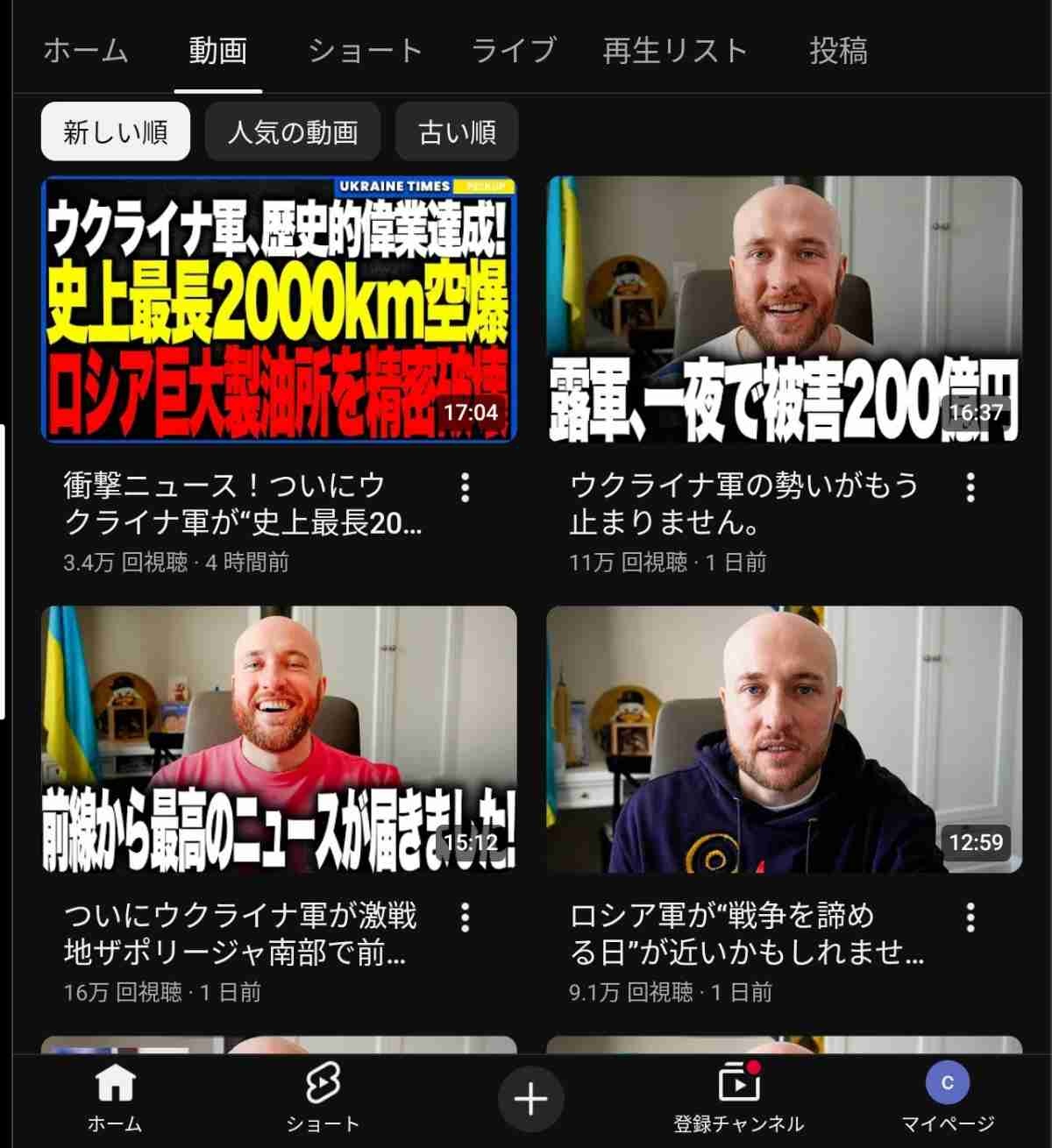This screenshot has width=1052, height=1148.
Task: Open the menu for the ザポリージャ南部 video
Action: pos(466,918)
